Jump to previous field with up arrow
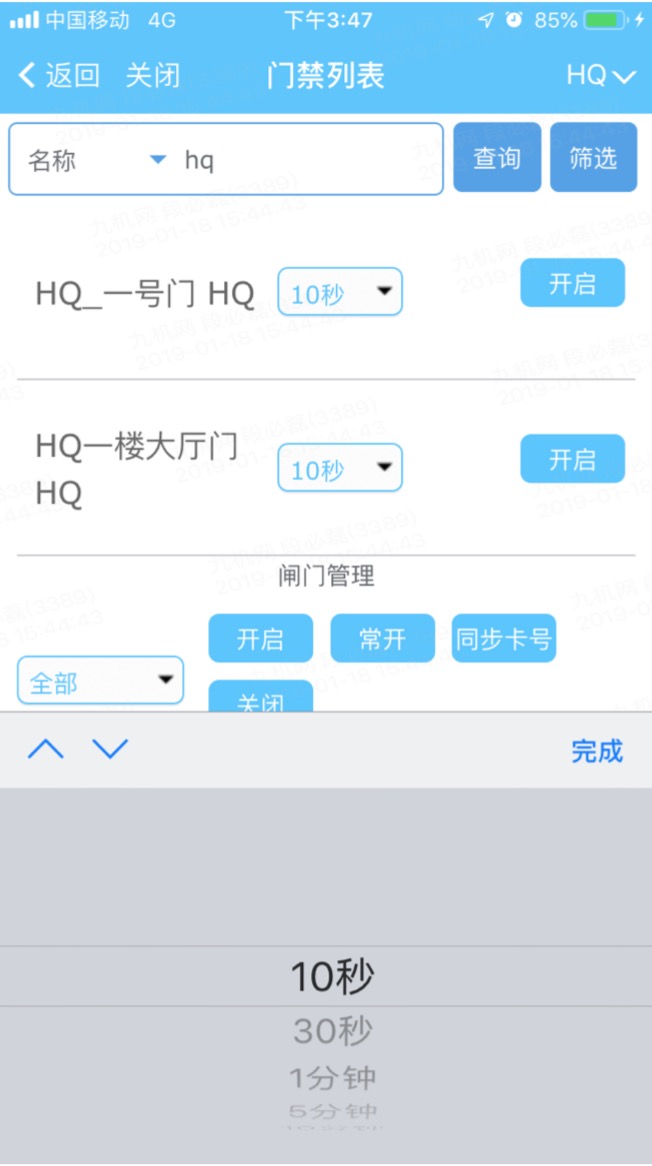Image resolution: width=652 pixels, height=1166 pixels. 46,750
